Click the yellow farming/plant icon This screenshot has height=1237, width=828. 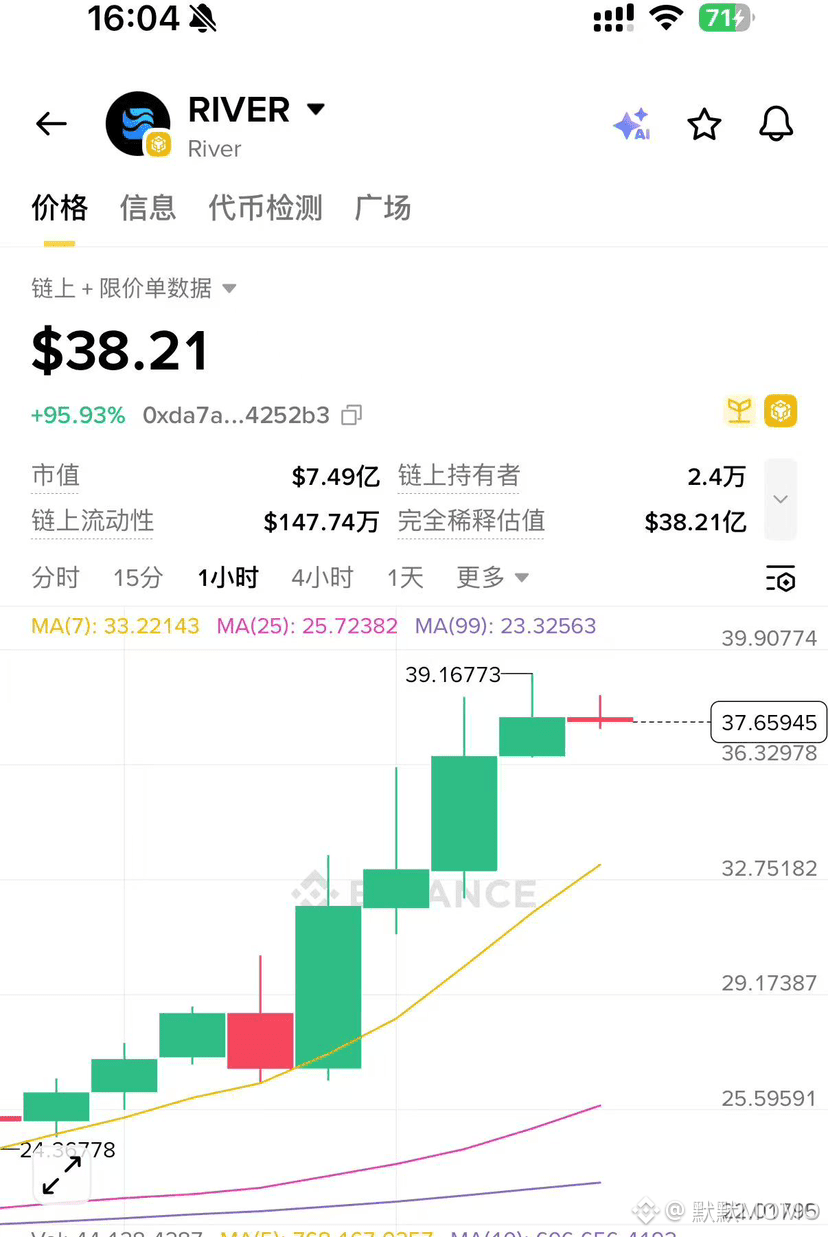[x=739, y=411]
